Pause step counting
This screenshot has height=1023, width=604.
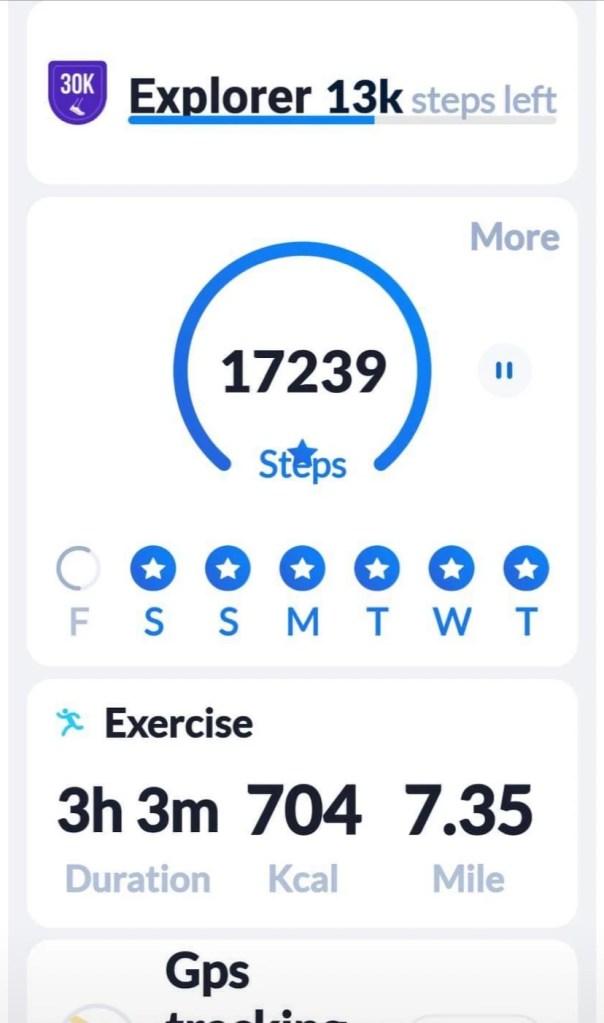coord(504,371)
